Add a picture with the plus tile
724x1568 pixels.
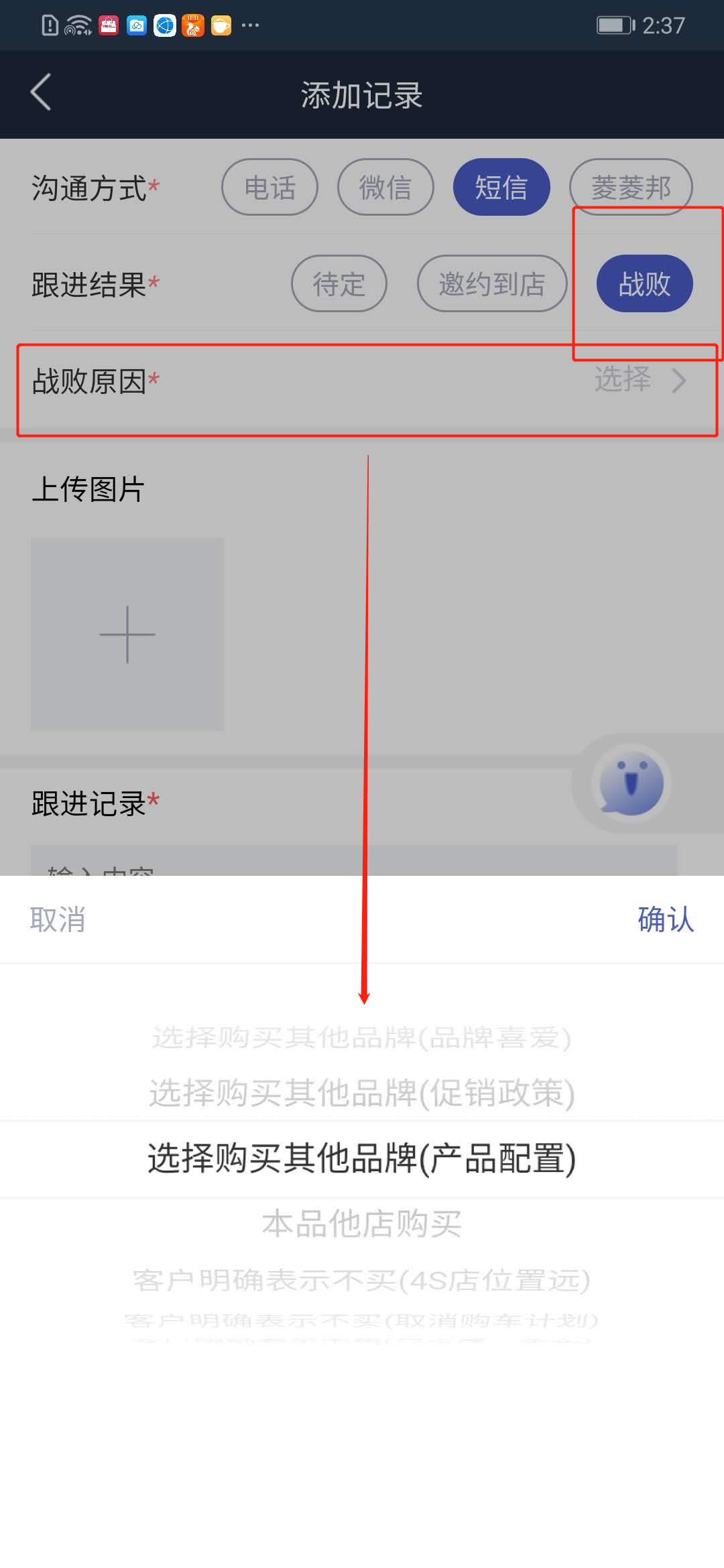[127, 635]
